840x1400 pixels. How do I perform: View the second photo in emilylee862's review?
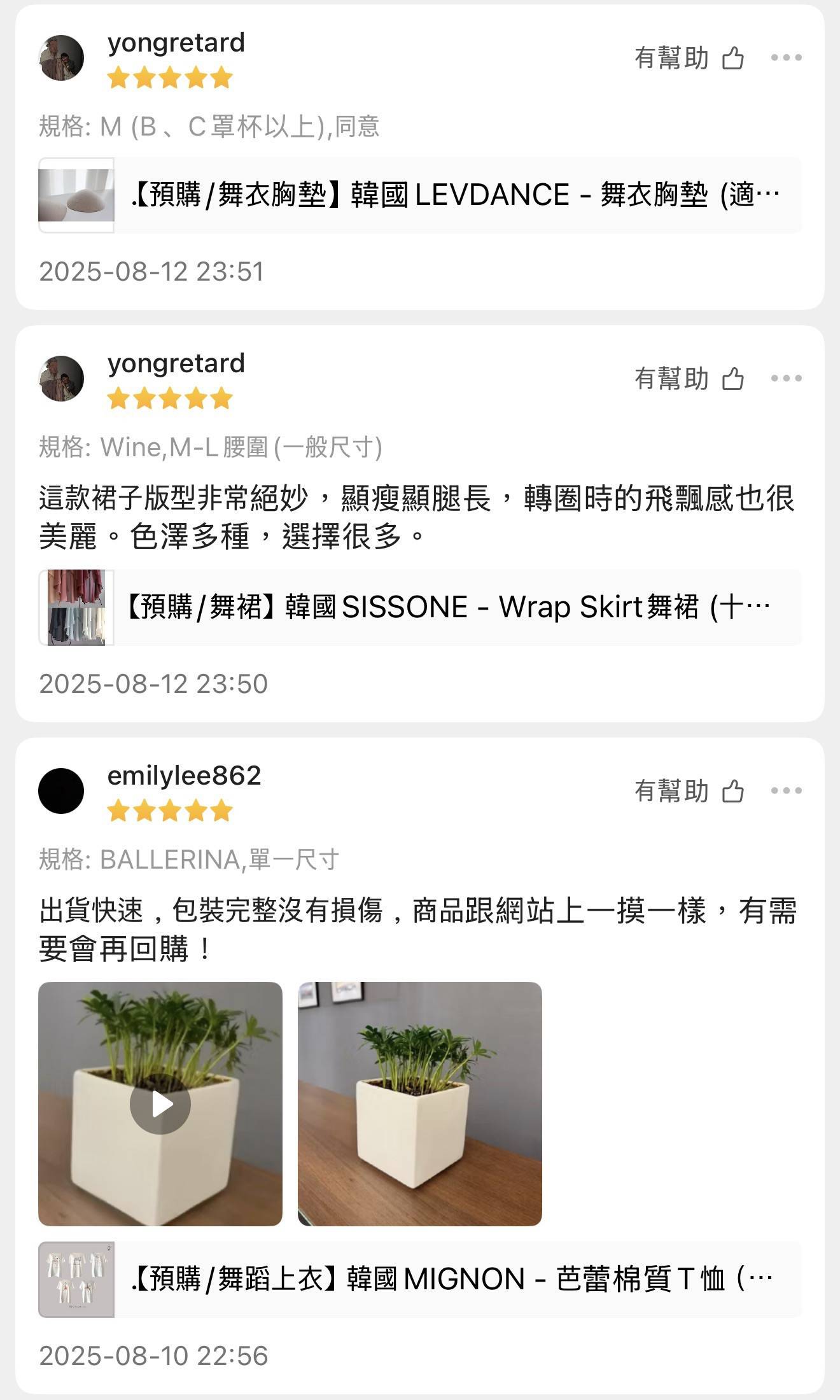[420, 1104]
